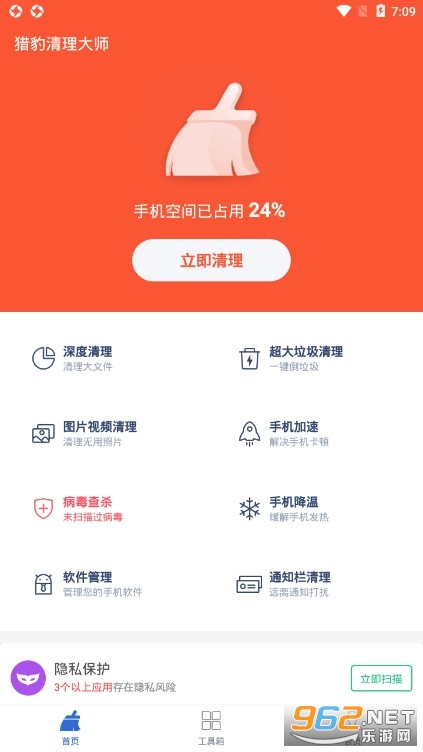Launch 手机加速 phone boost
This screenshot has height=752, width=423.
pyautogui.click(x=284, y=434)
